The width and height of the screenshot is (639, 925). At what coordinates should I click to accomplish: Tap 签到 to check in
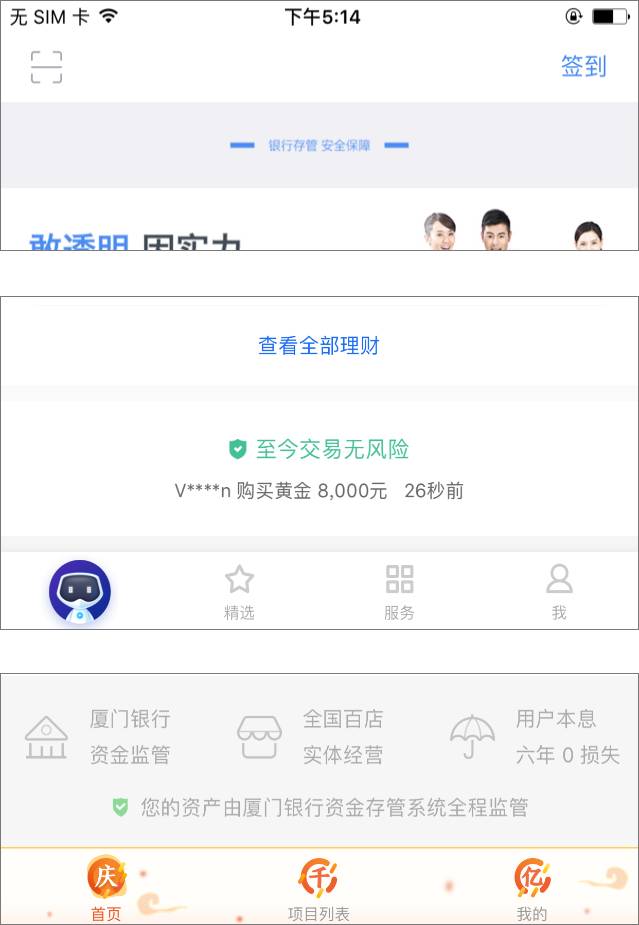[x=583, y=67]
